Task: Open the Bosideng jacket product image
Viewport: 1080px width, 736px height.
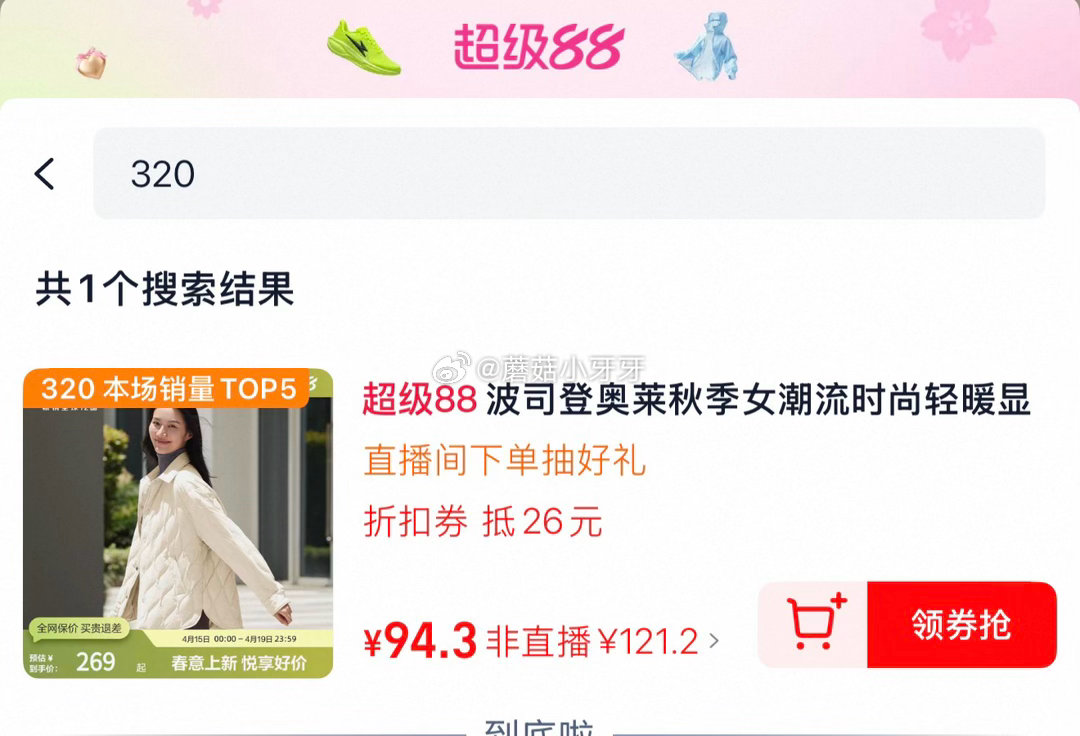Action: (x=178, y=523)
